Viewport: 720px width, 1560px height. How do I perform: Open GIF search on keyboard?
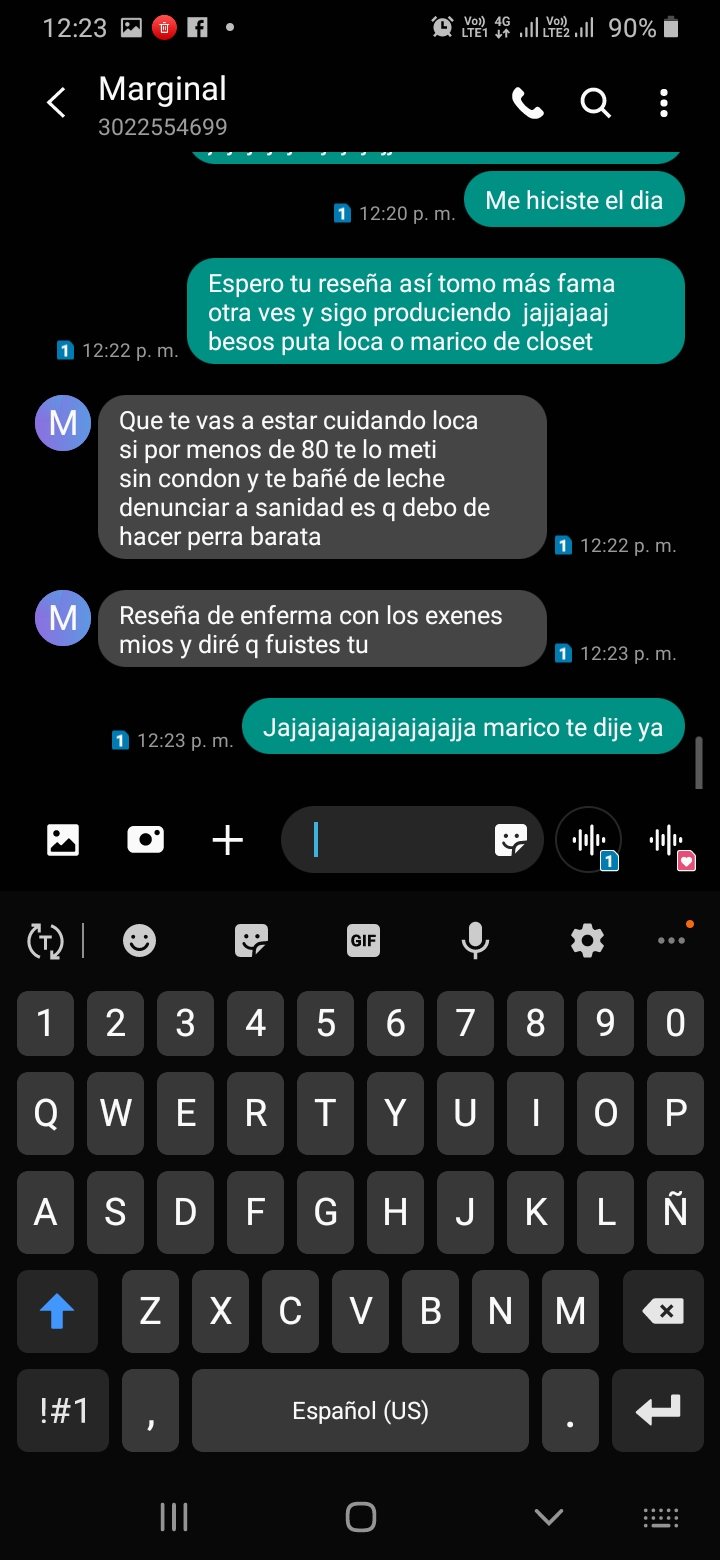pyautogui.click(x=363, y=940)
